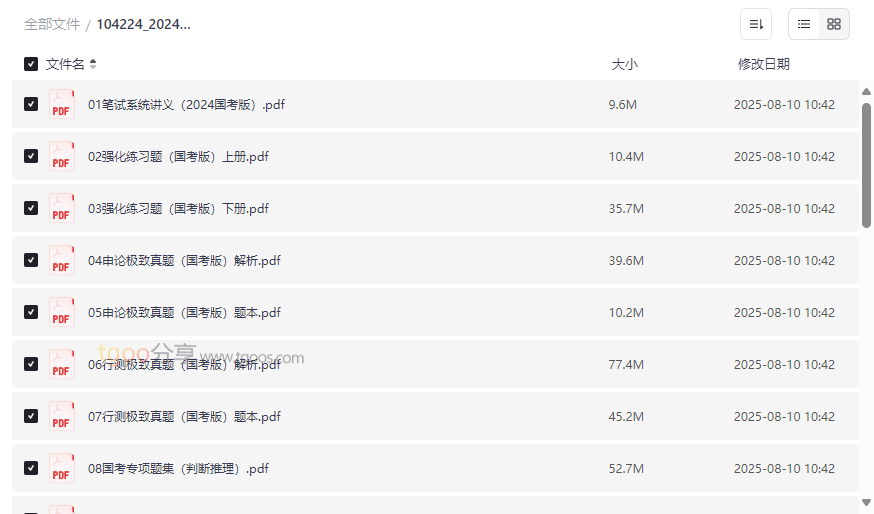
Task: Uncheck 06行测极致真题（国考版）解析.pdf
Action: (31, 364)
